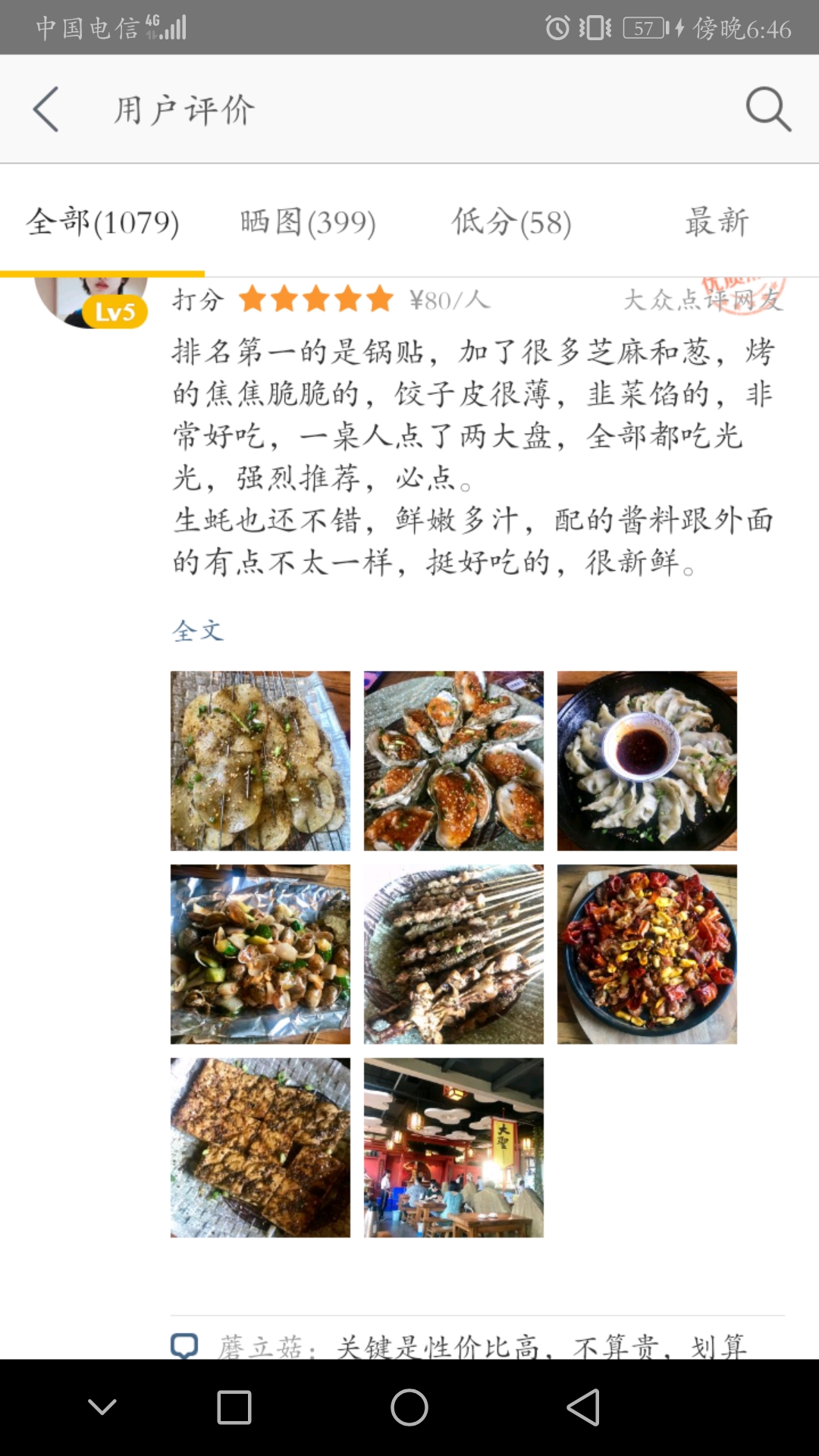Switch to 低分(58) tab

click(x=511, y=222)
